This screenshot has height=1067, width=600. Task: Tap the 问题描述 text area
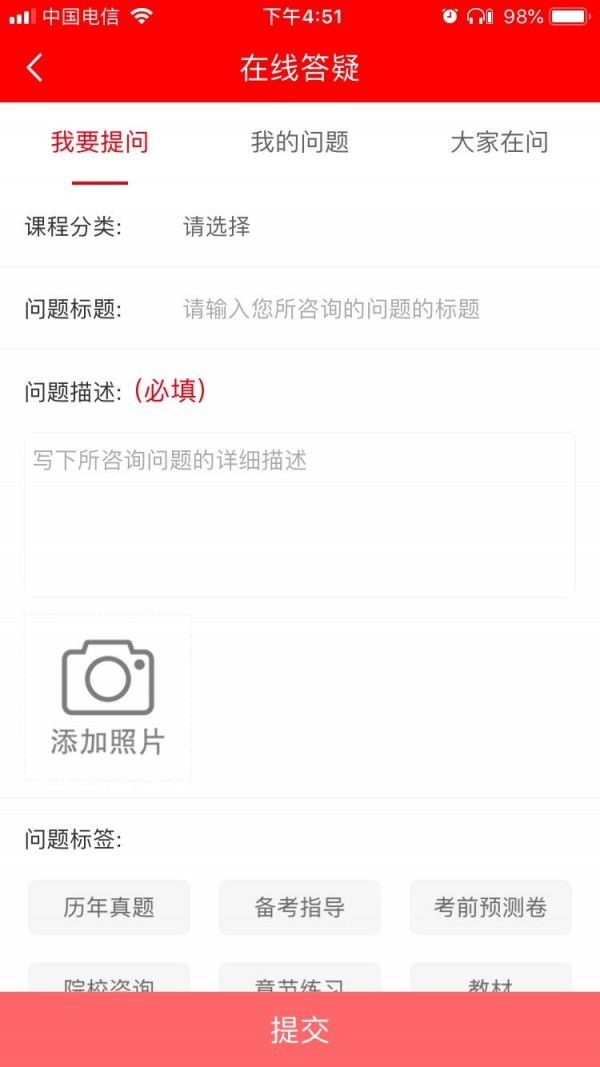coord(299,514)
